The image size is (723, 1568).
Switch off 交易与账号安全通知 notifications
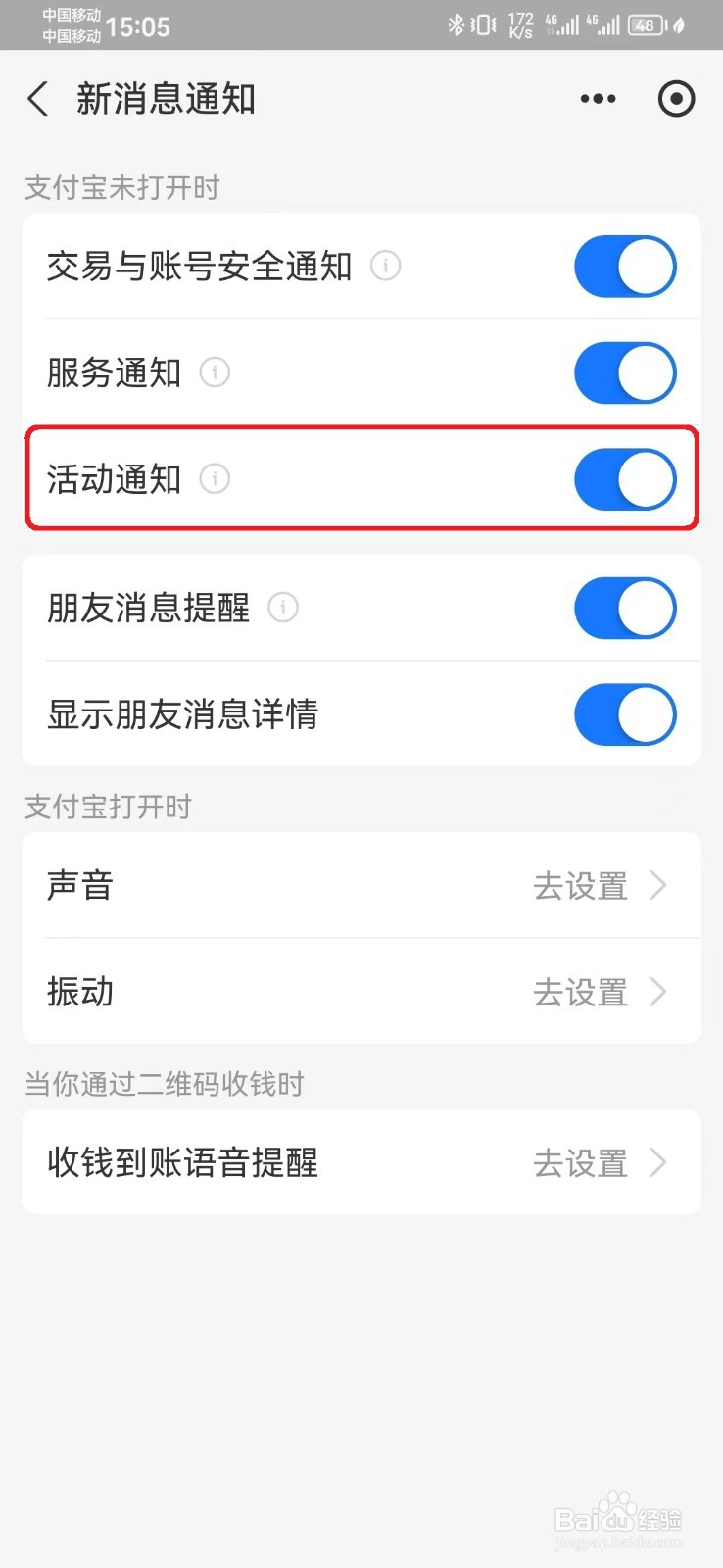click(x=625, y=266)
